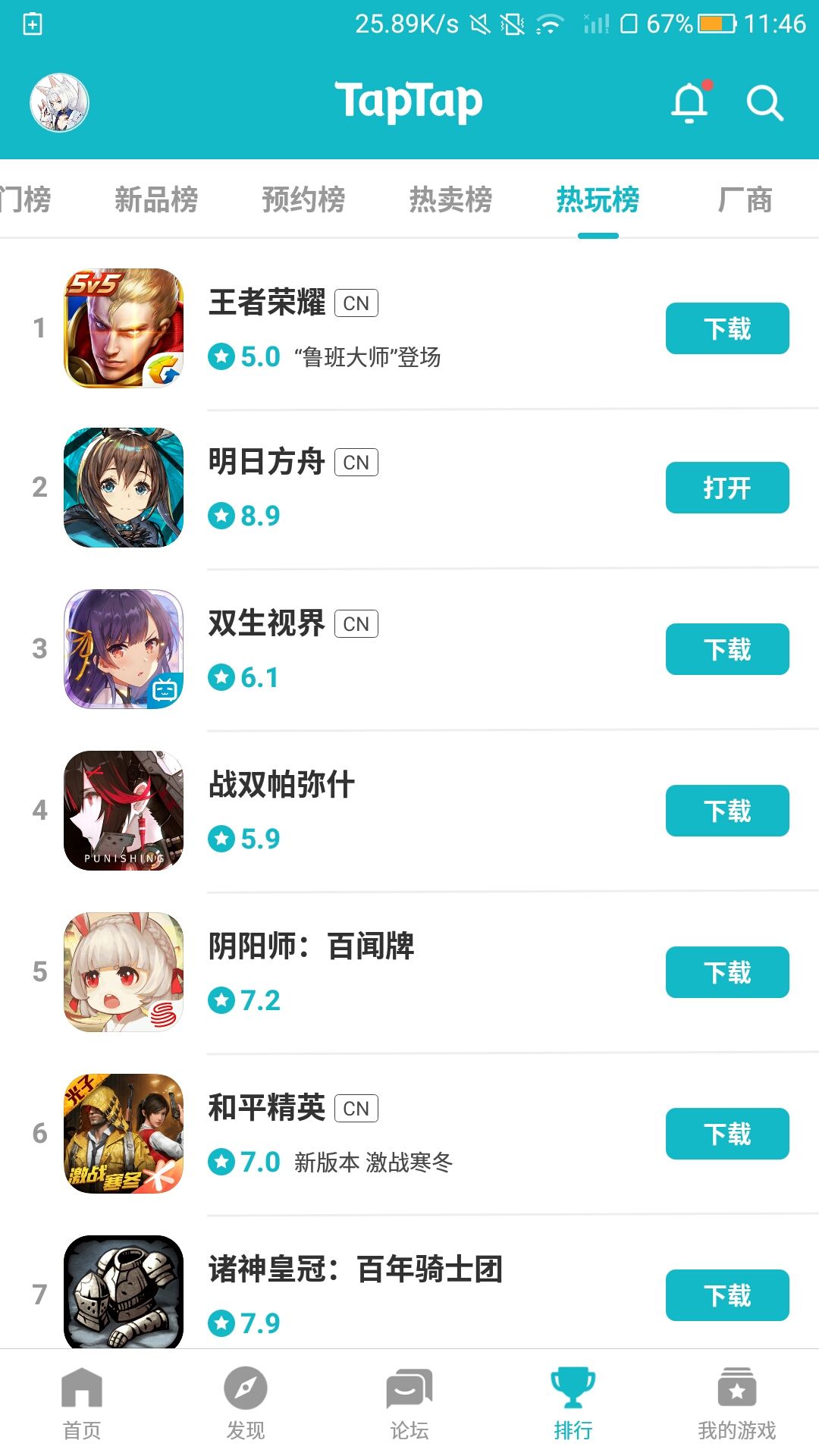Viewport: 819px width, 1456px height.
Task: Tap 下载 next to 和平精英
Action: tap(726, 1134)
